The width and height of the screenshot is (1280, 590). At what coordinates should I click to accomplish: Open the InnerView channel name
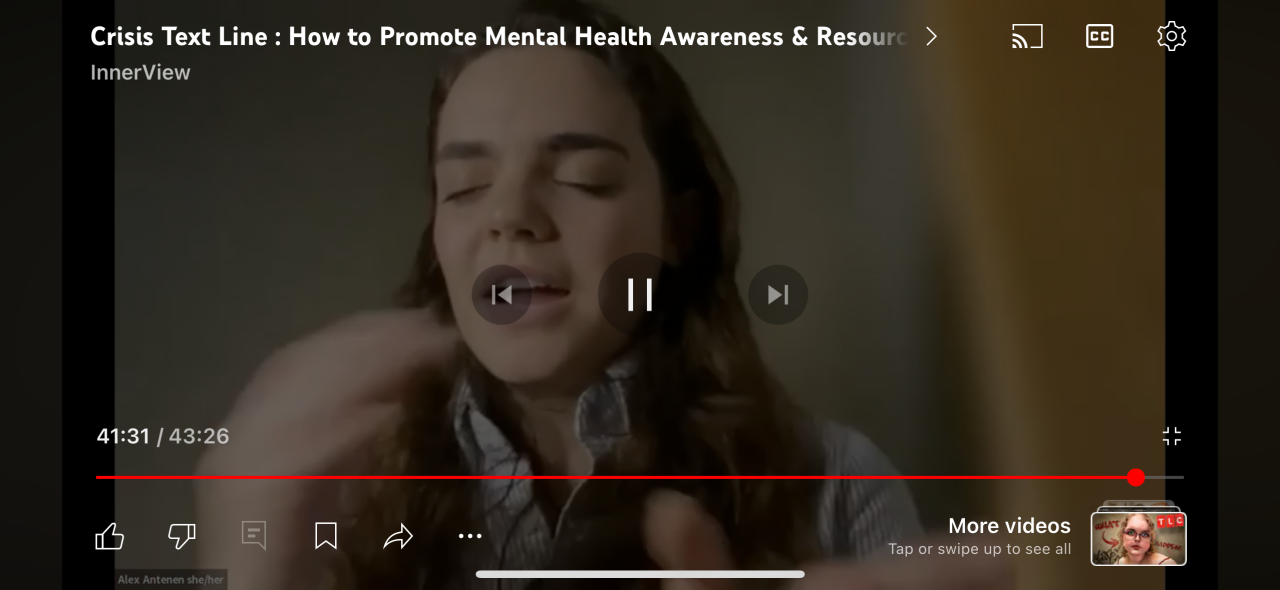(x=140, y=72)
